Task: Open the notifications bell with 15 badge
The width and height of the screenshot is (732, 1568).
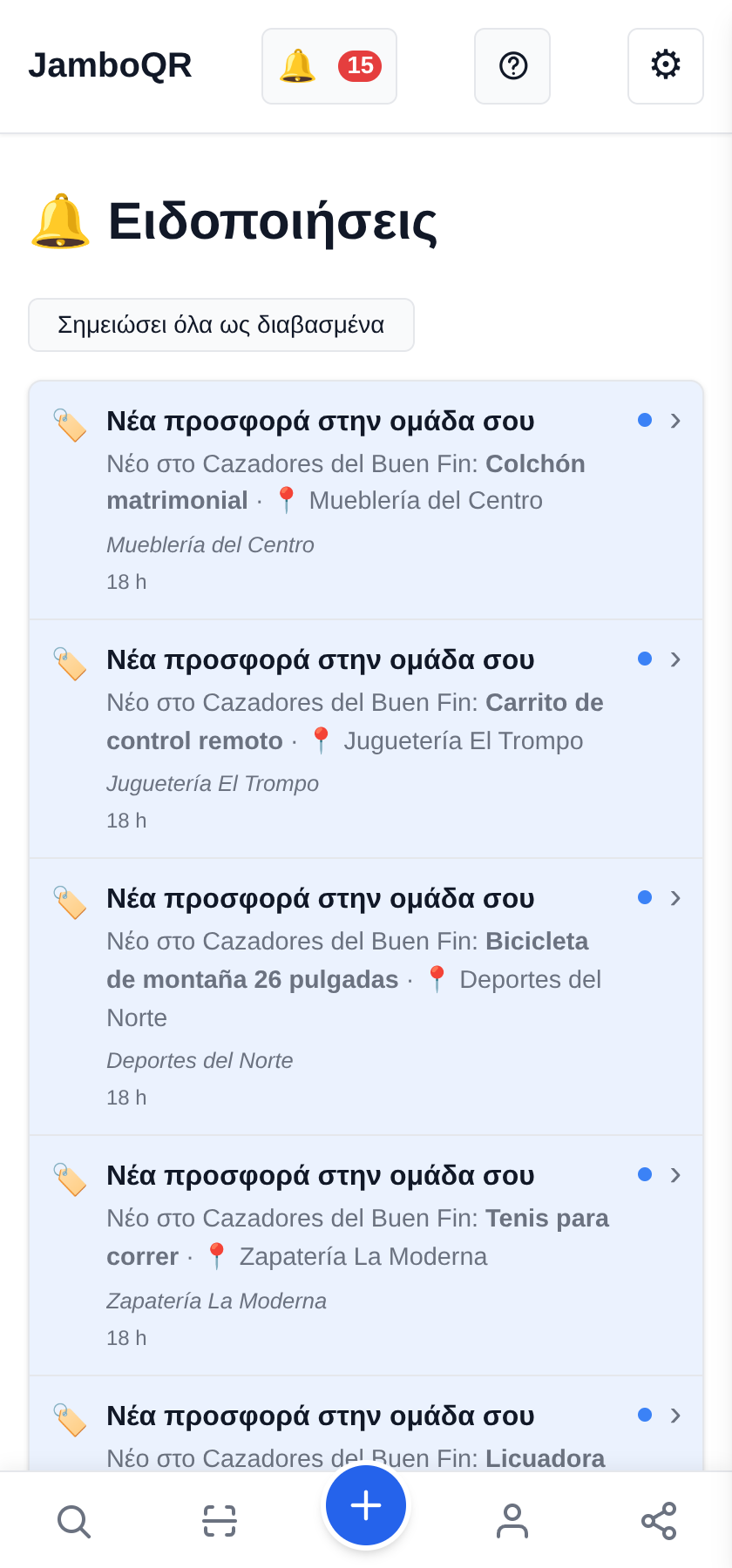Action: point(329,66)
